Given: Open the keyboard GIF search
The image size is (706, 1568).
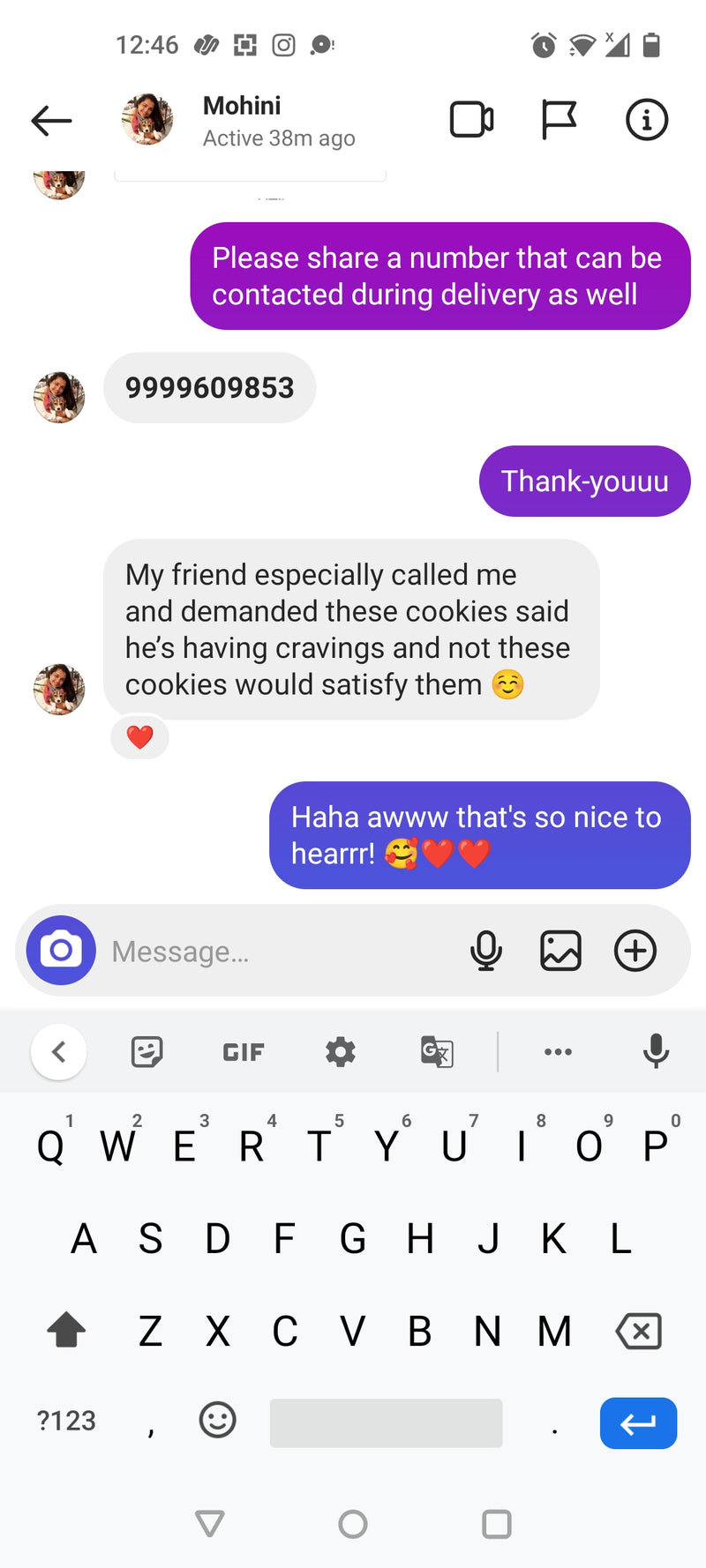Looking at the screenshot, I should [244, 1052].
